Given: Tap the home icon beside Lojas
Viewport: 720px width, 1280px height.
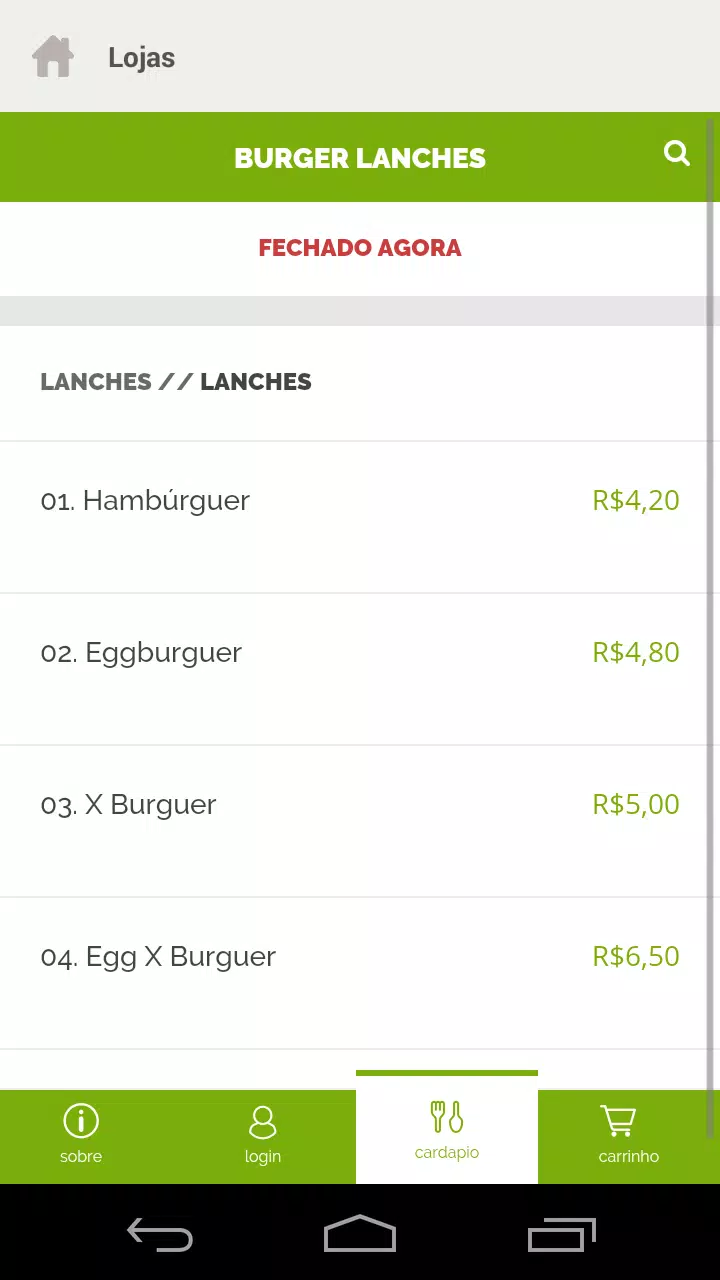Looking at the screenshot, I should [x=53, y=57].
